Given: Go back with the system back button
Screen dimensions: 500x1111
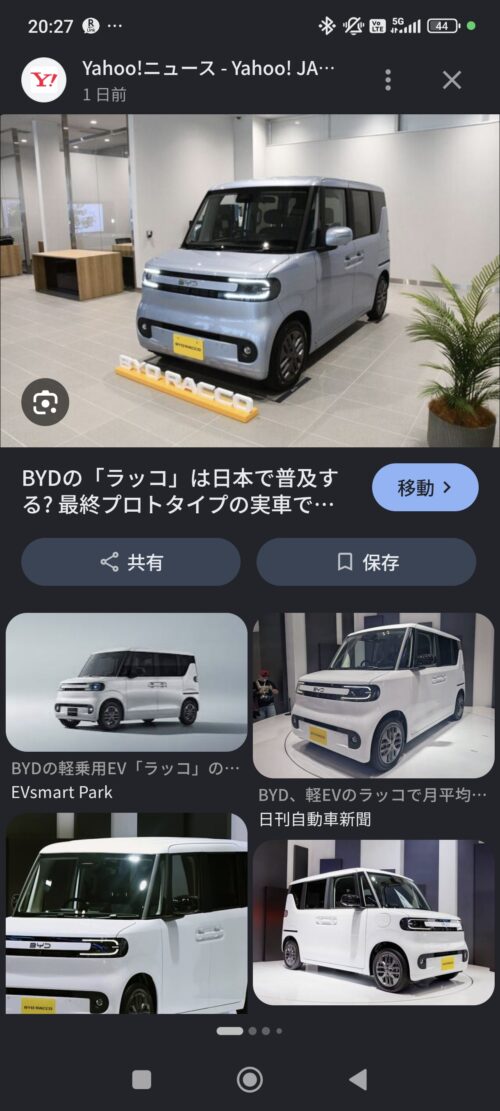Looking at the screenshot, I should click(x=358, y=1080).
